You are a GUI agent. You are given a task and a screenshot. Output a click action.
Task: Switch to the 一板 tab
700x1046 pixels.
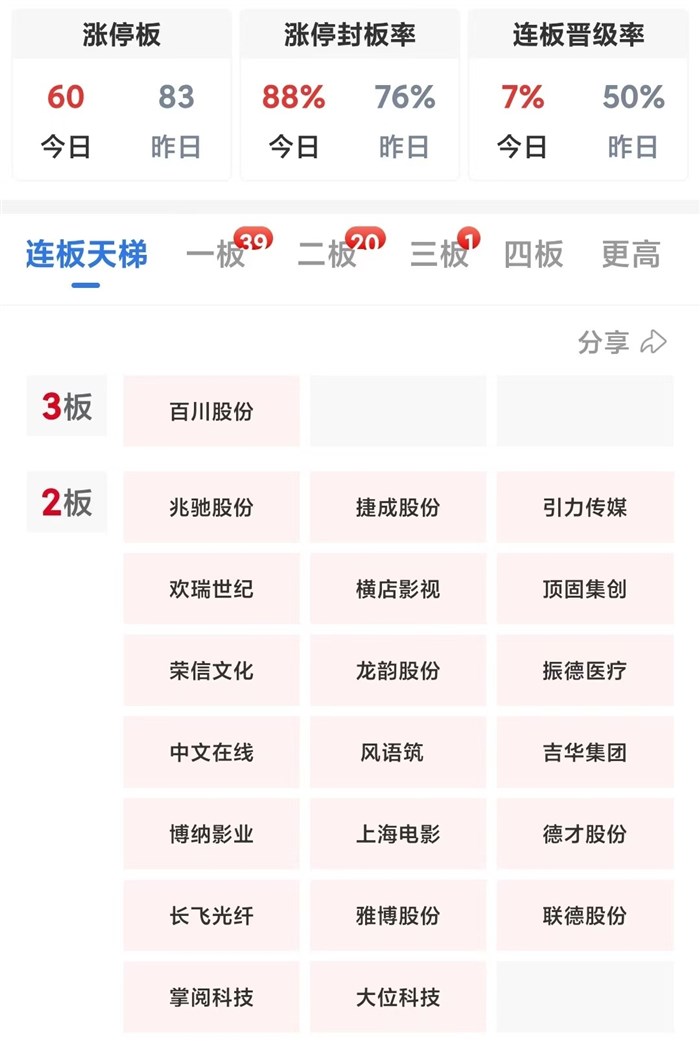click(x=216, y=254)
